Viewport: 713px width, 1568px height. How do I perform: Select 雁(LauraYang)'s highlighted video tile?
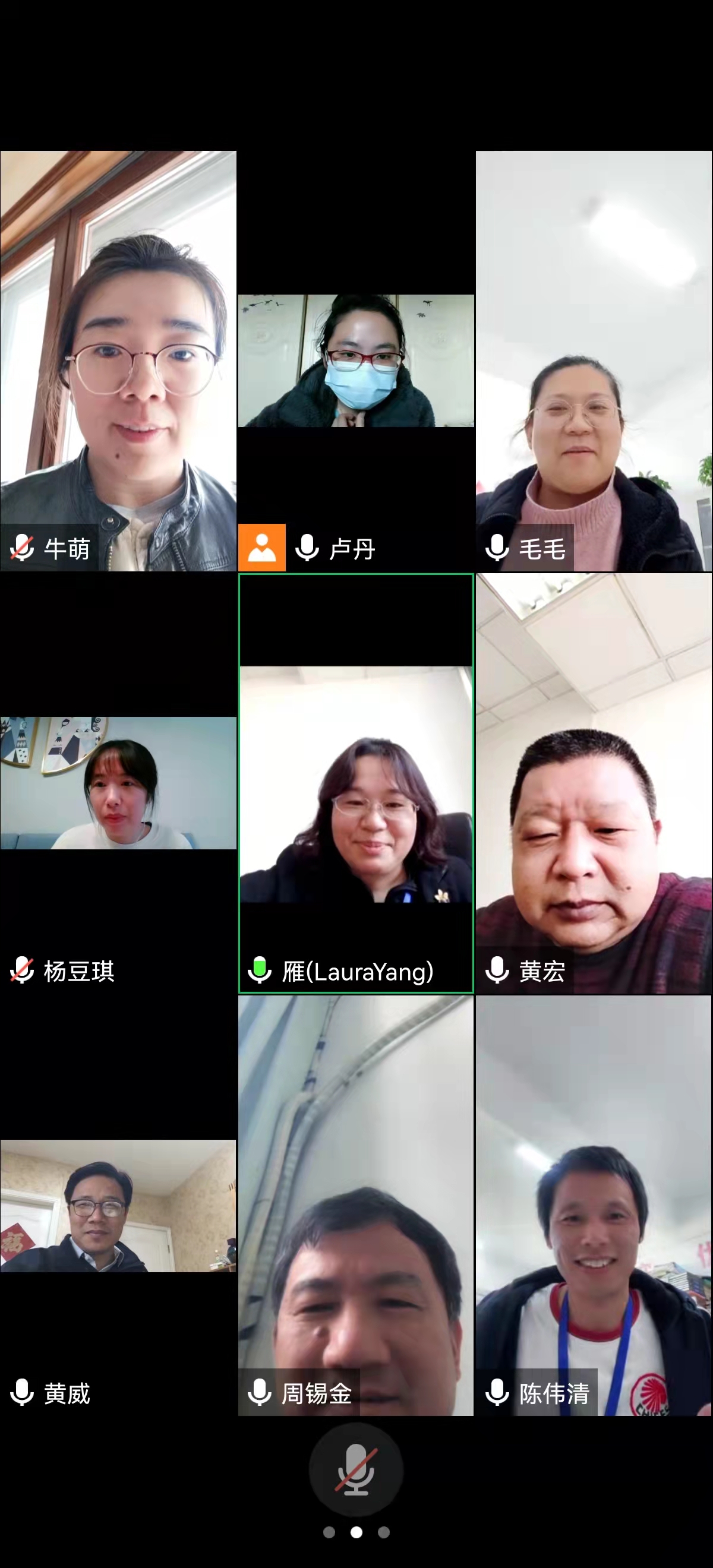click(x=356, y=783)
